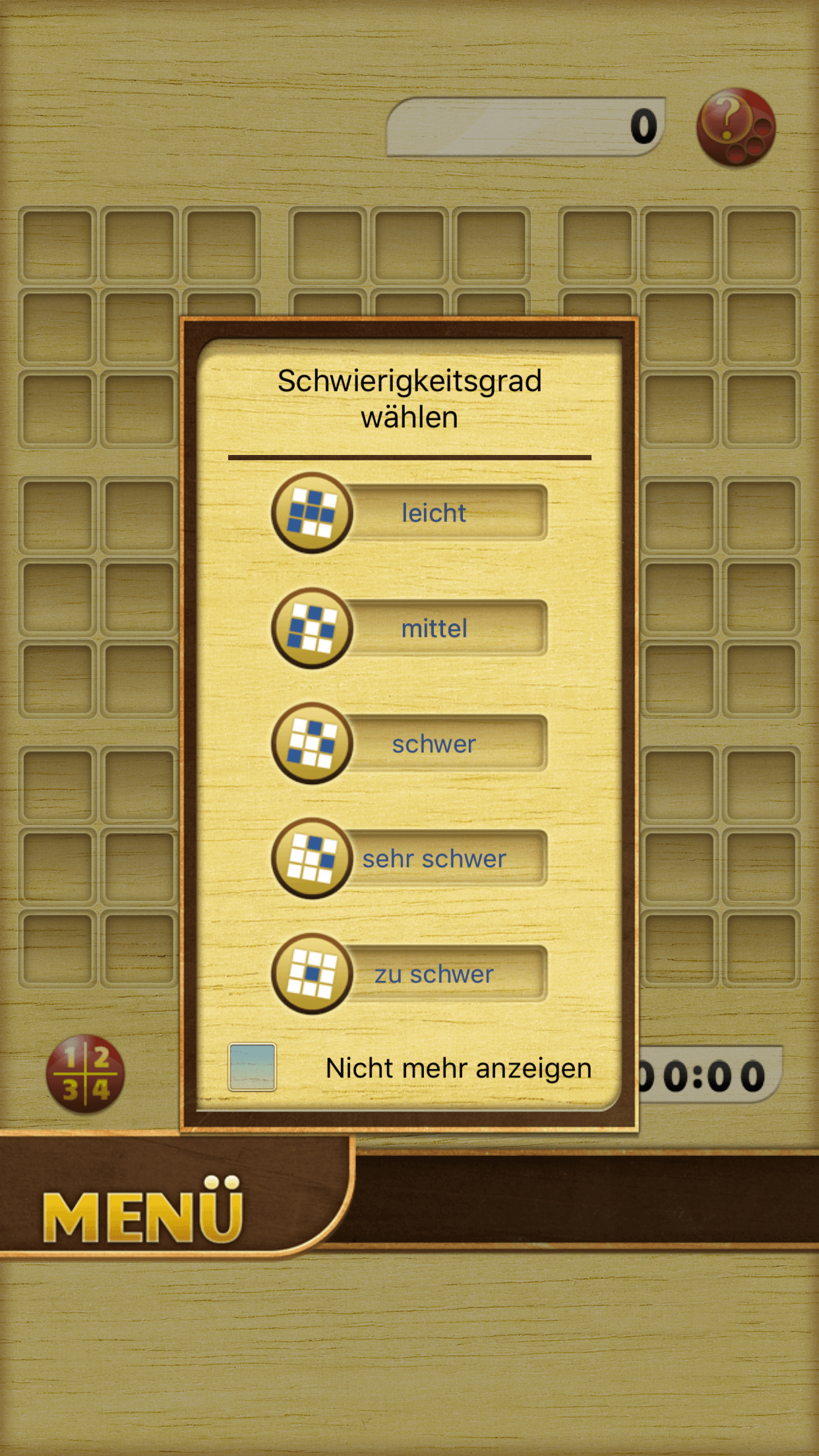Check the "Nicht mehr anzeigen" box

[x=252, y=1067]
